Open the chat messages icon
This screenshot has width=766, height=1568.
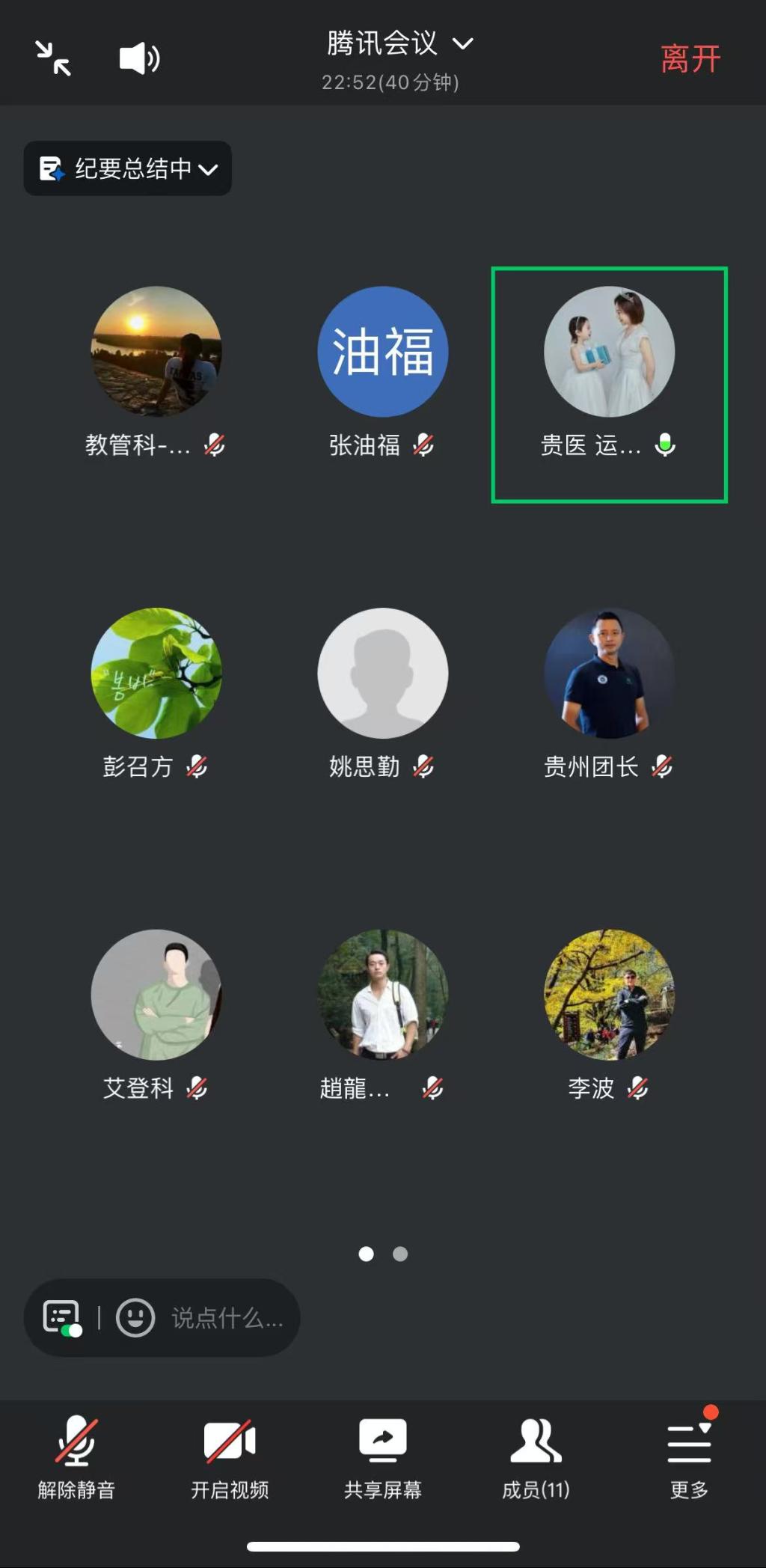pyautogui.click(x=62, y=1317)
